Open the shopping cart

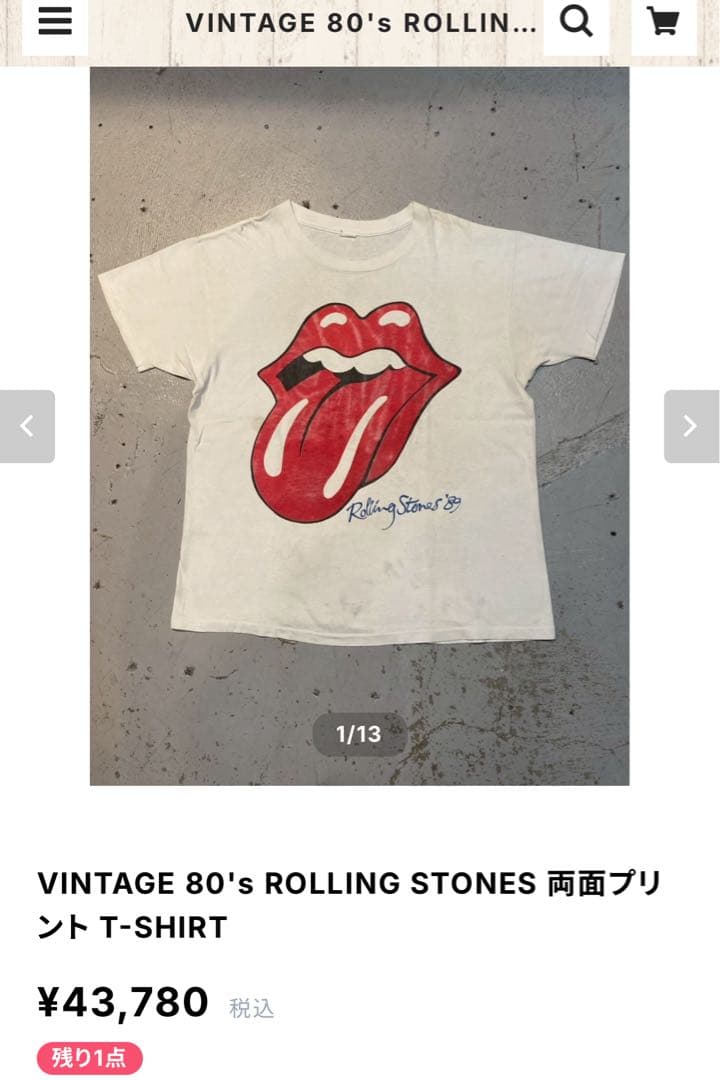coord(663,22)
